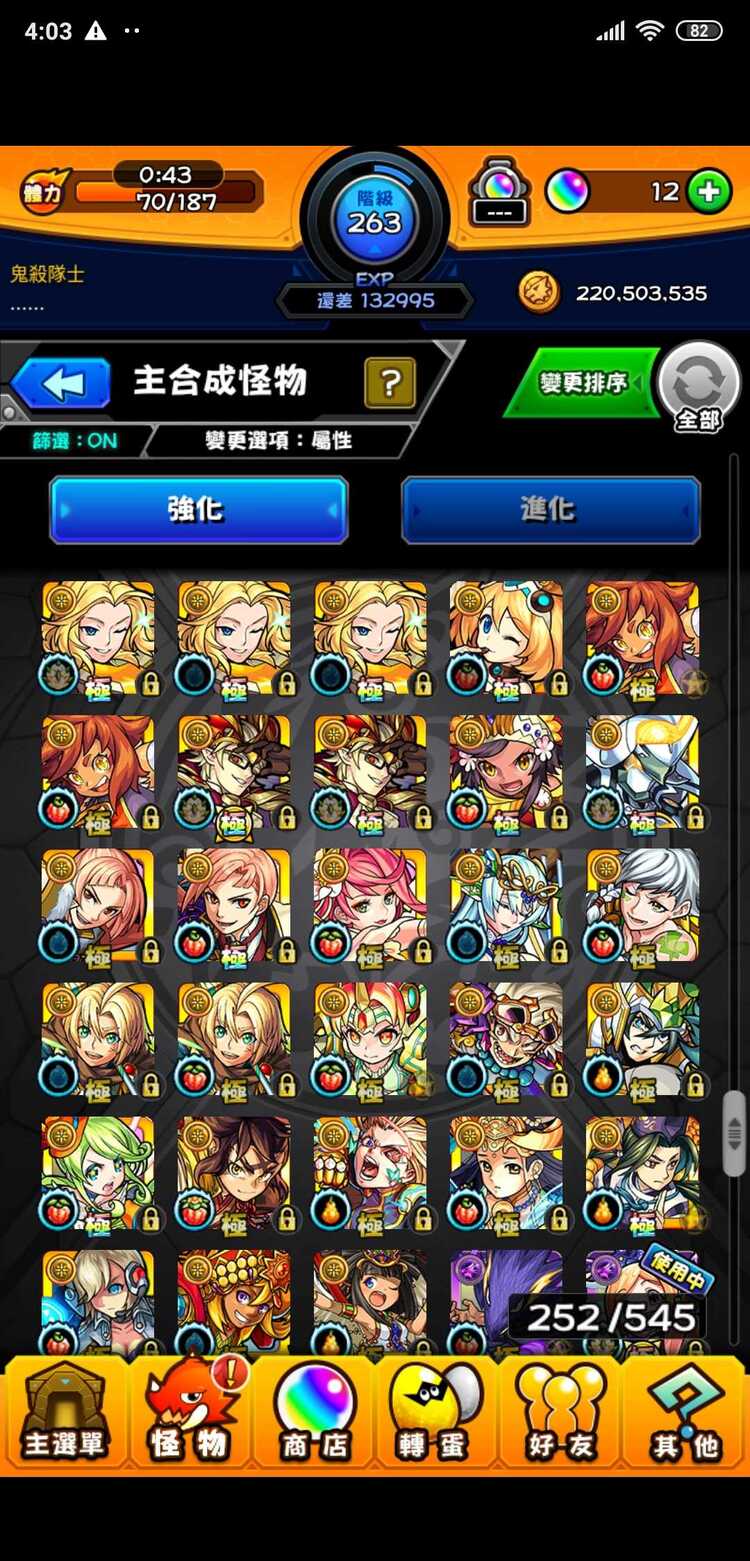Open the 好友 friends page
Image resolution: width=750 pixels, height=1561 pixels.
tap(560, 1415)
